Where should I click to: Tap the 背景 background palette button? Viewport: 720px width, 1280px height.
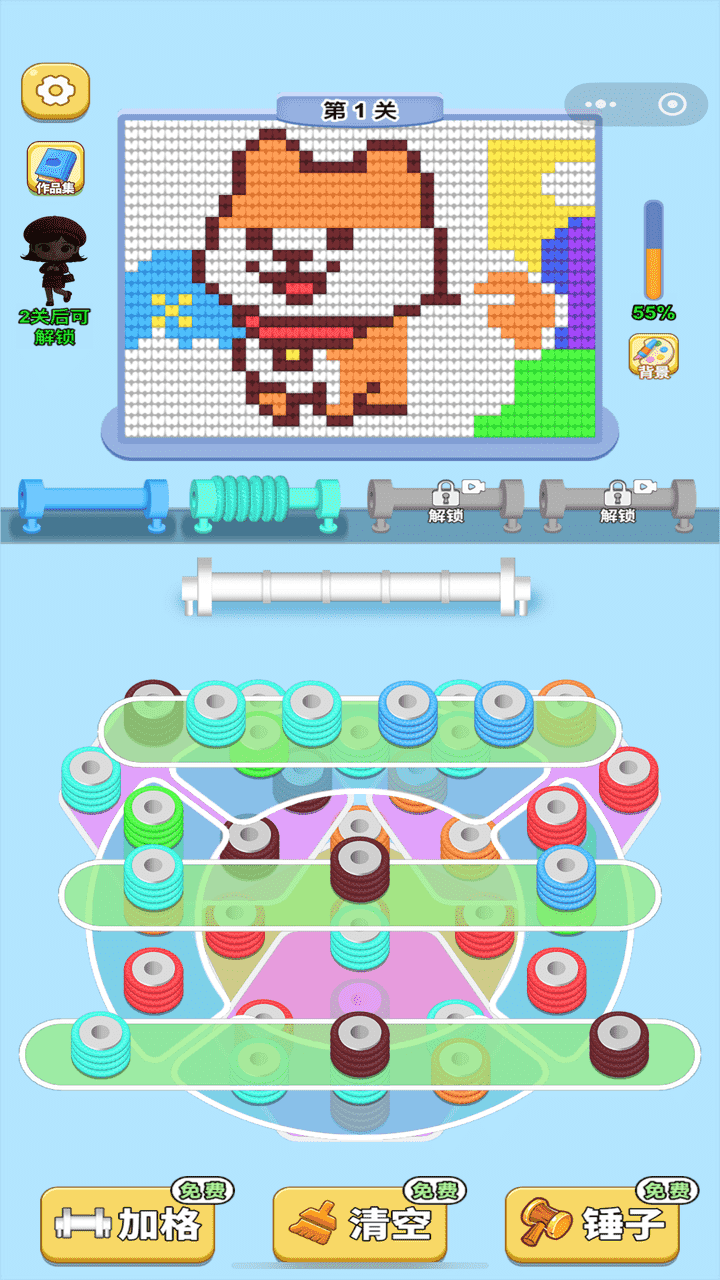tap(653, 356)
